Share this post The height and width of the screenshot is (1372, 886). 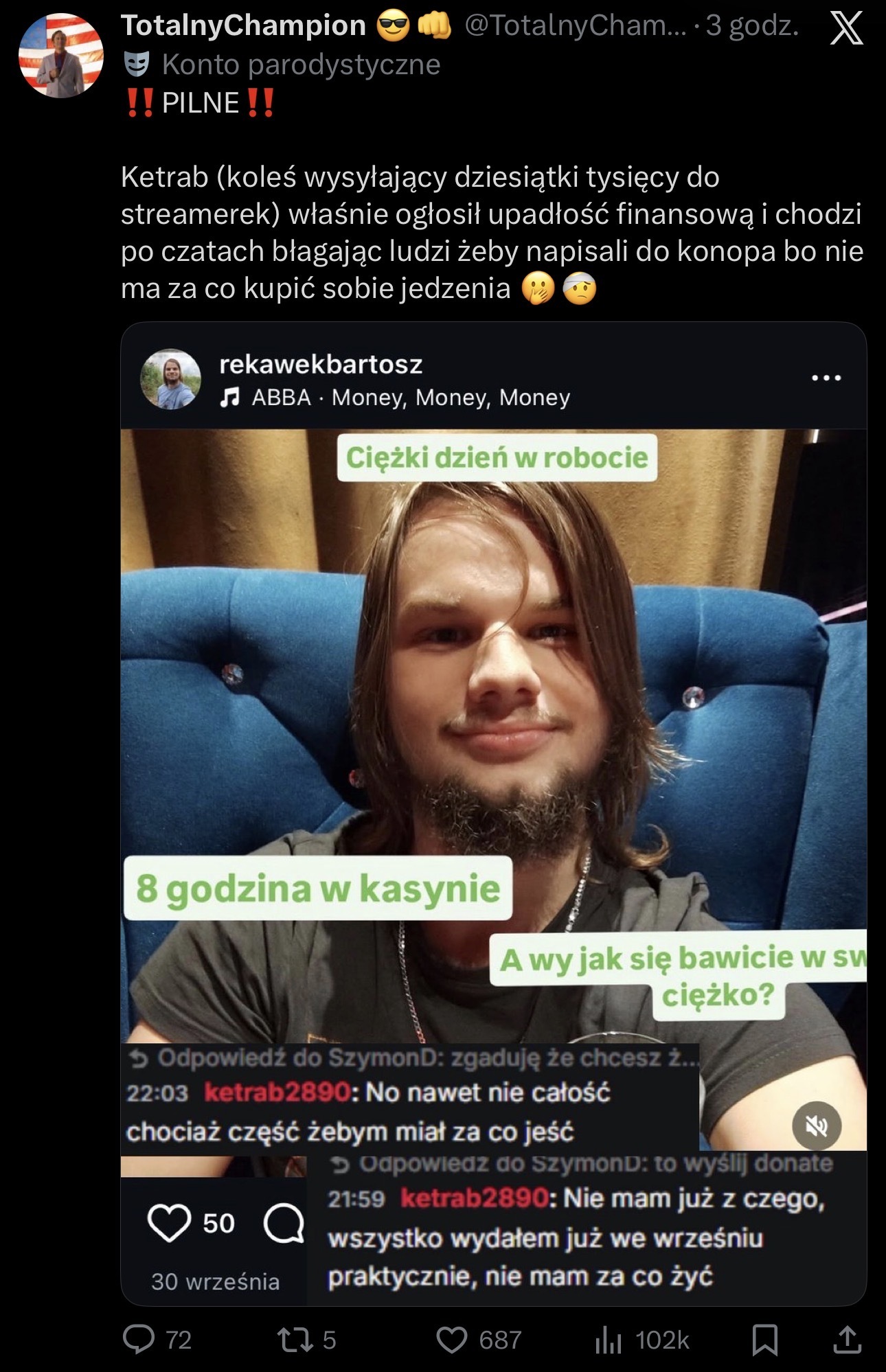point(847,1340)
